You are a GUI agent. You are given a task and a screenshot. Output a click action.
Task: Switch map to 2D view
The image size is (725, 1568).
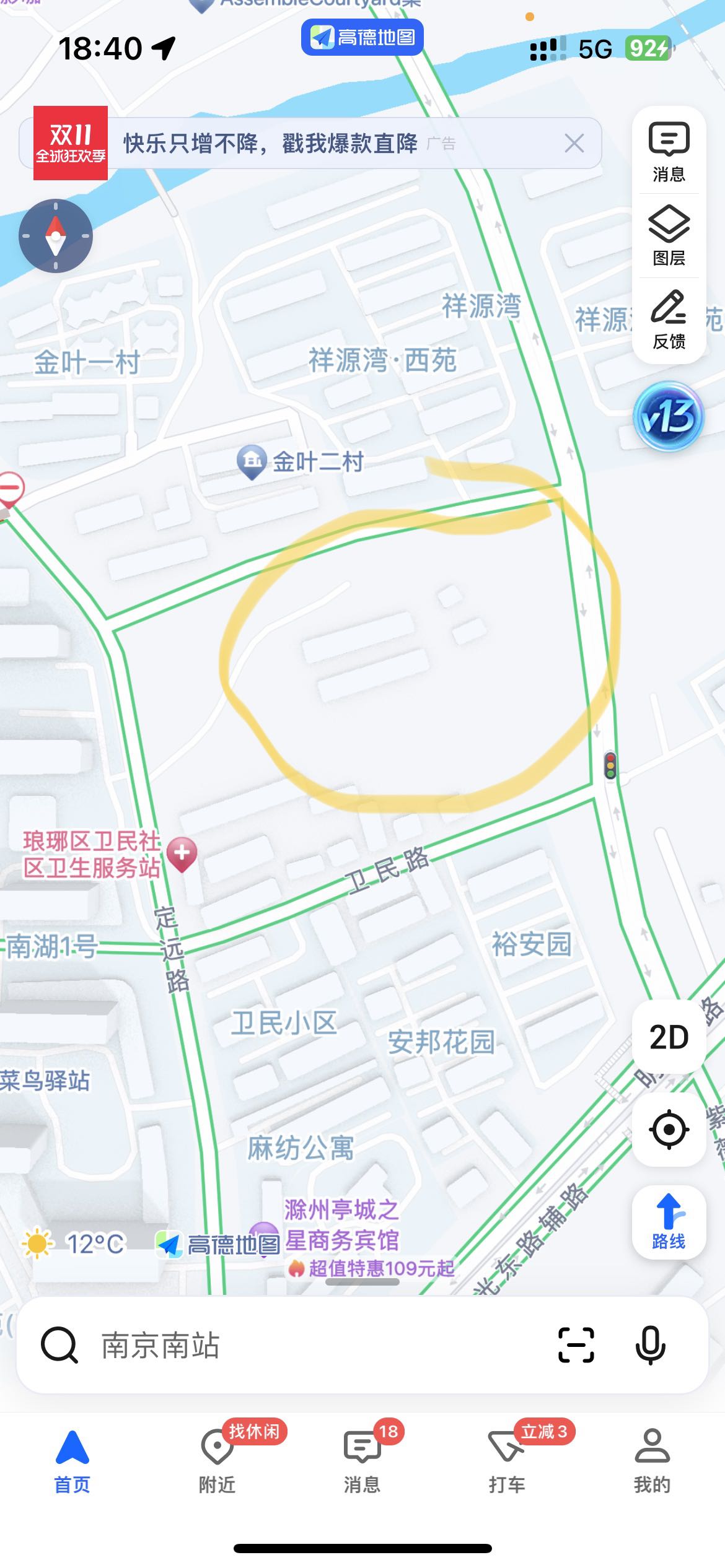pyautogui.click(x=669, y=1037)
